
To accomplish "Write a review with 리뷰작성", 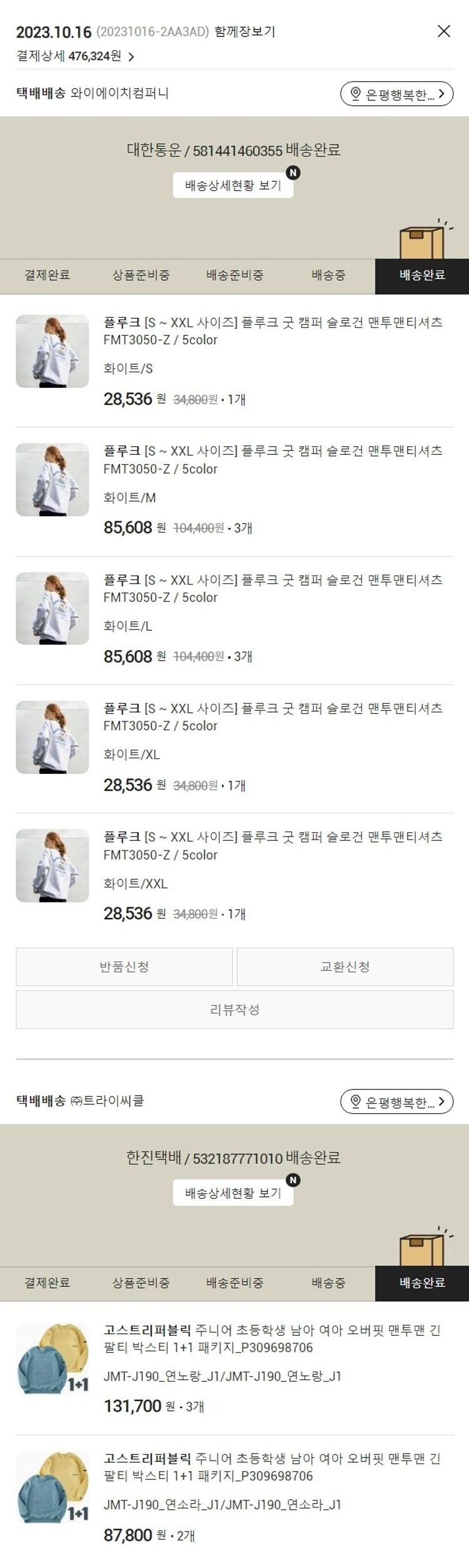I will [234, 1009].
